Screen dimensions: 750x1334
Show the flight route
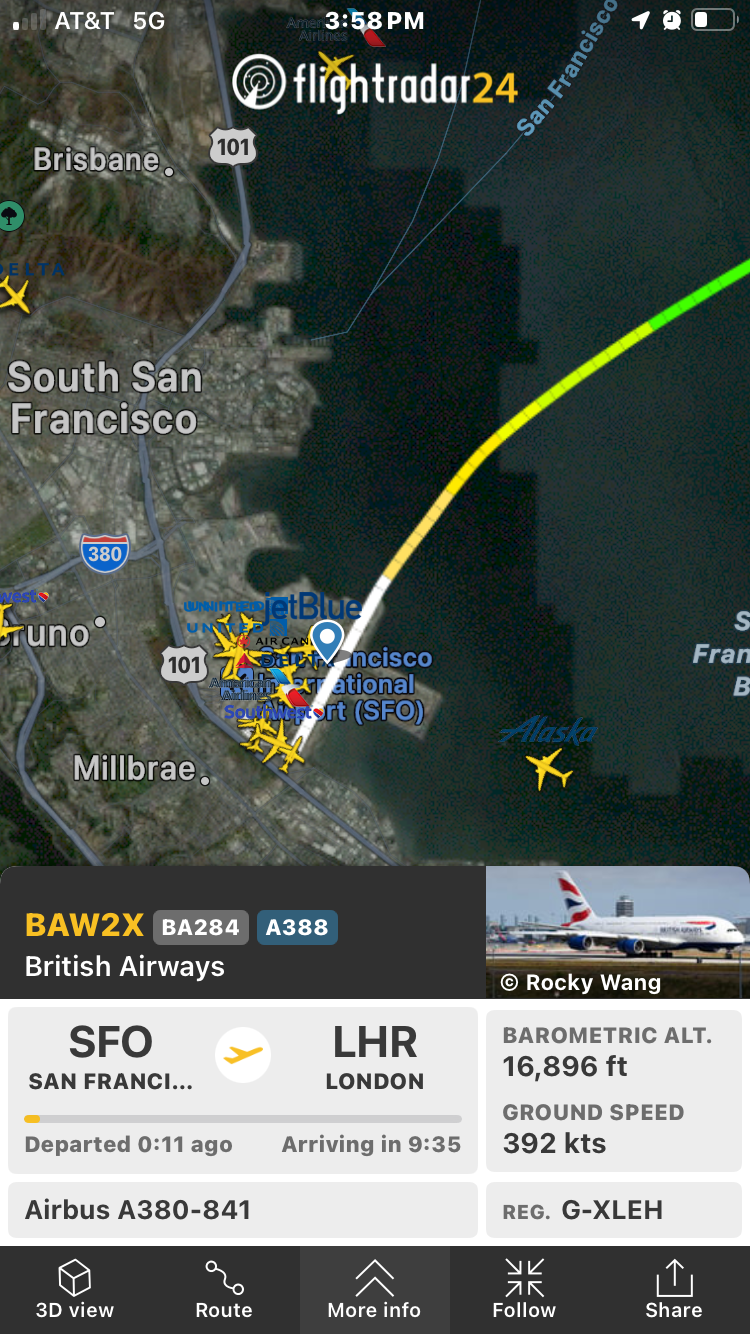pos(224,1290)
